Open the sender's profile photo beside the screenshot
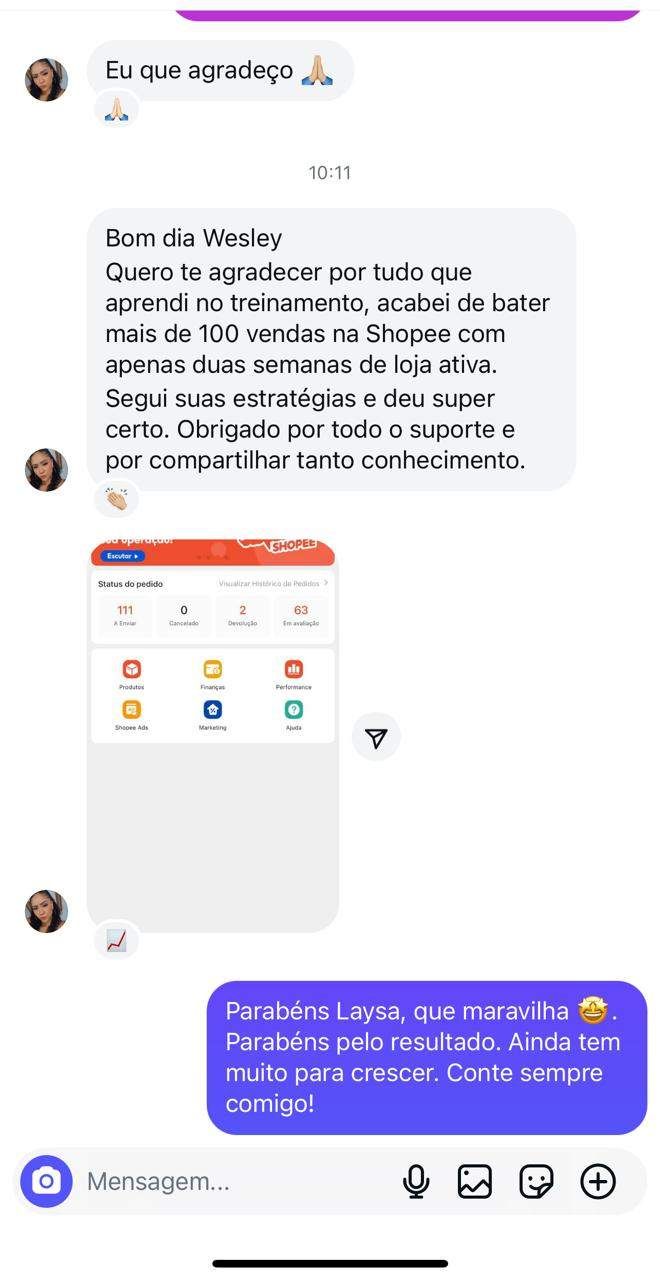 (x=46, y=911)
